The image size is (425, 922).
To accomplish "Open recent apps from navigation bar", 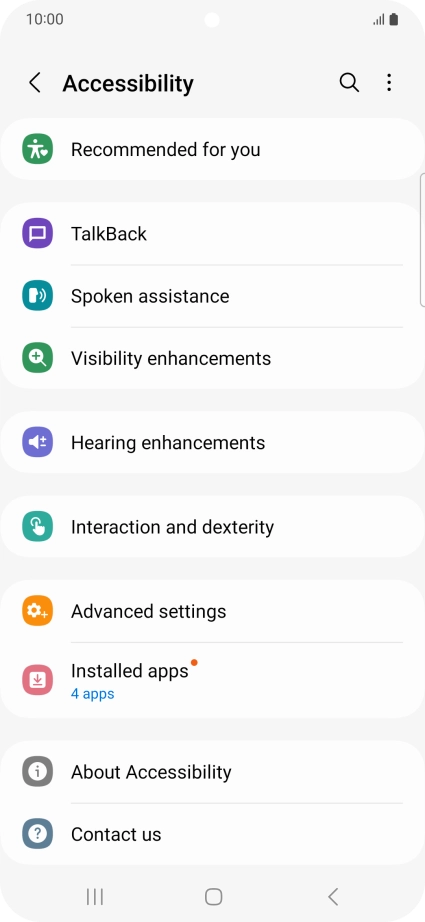I will tap(95, 897).
